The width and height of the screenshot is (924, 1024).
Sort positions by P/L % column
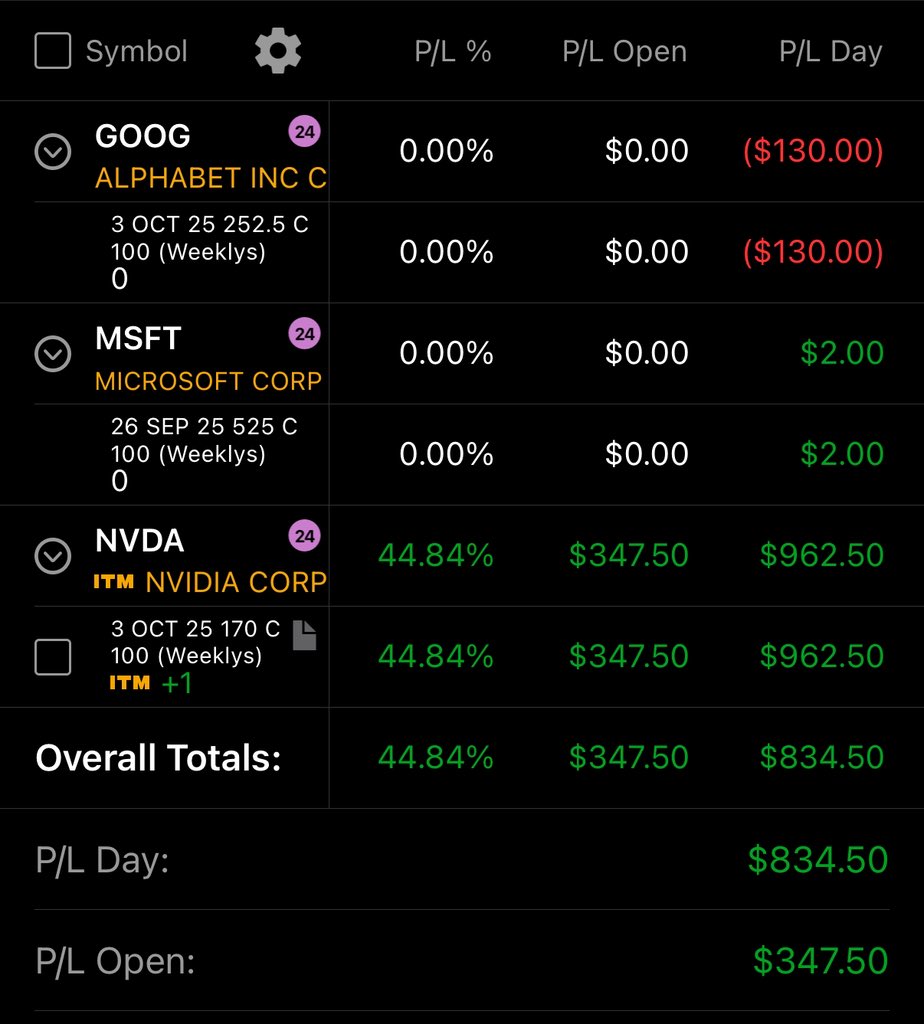pos(453,52)
